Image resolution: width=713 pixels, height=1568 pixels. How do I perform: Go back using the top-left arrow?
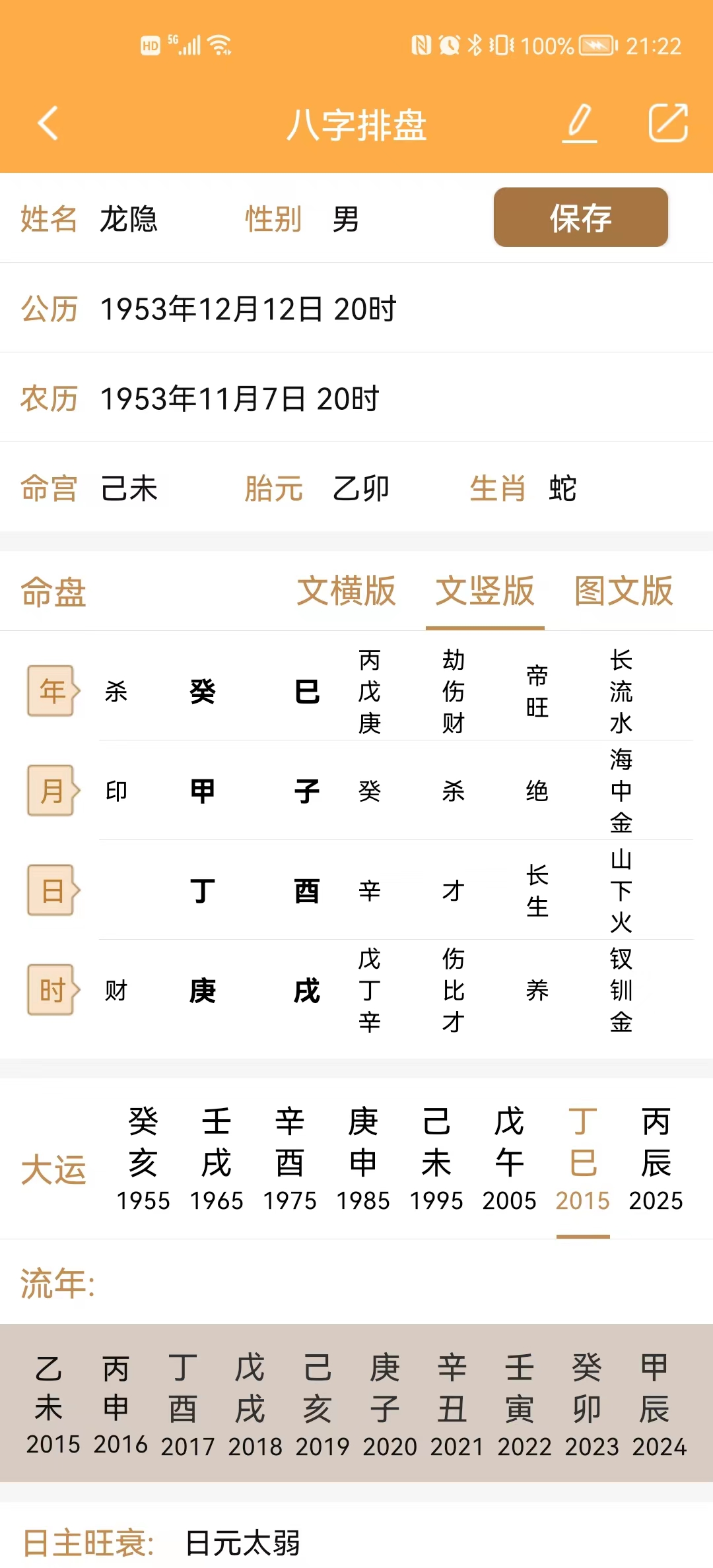click(48, 123)
